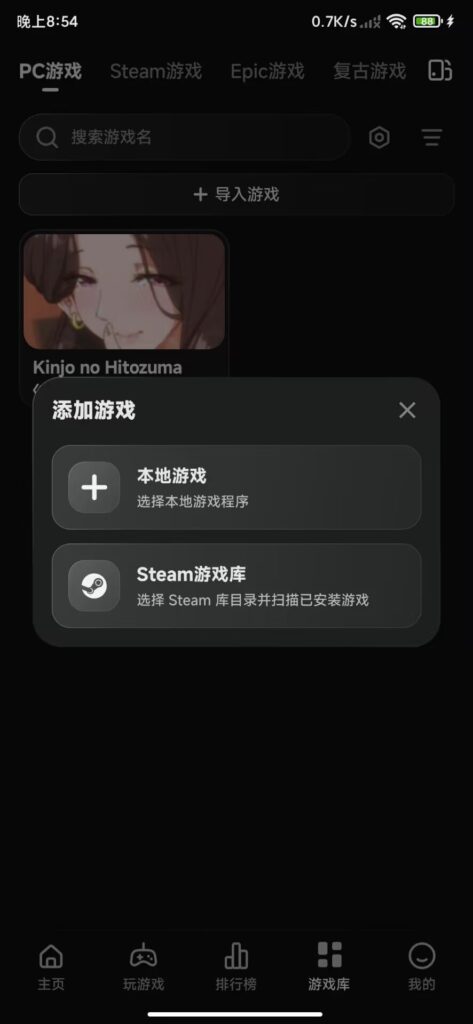Image resolution: width=473 pixels, height=1024 pixels.
Task: Switch to the Epic游戏 tab
Action: click(x=267, y=71)
